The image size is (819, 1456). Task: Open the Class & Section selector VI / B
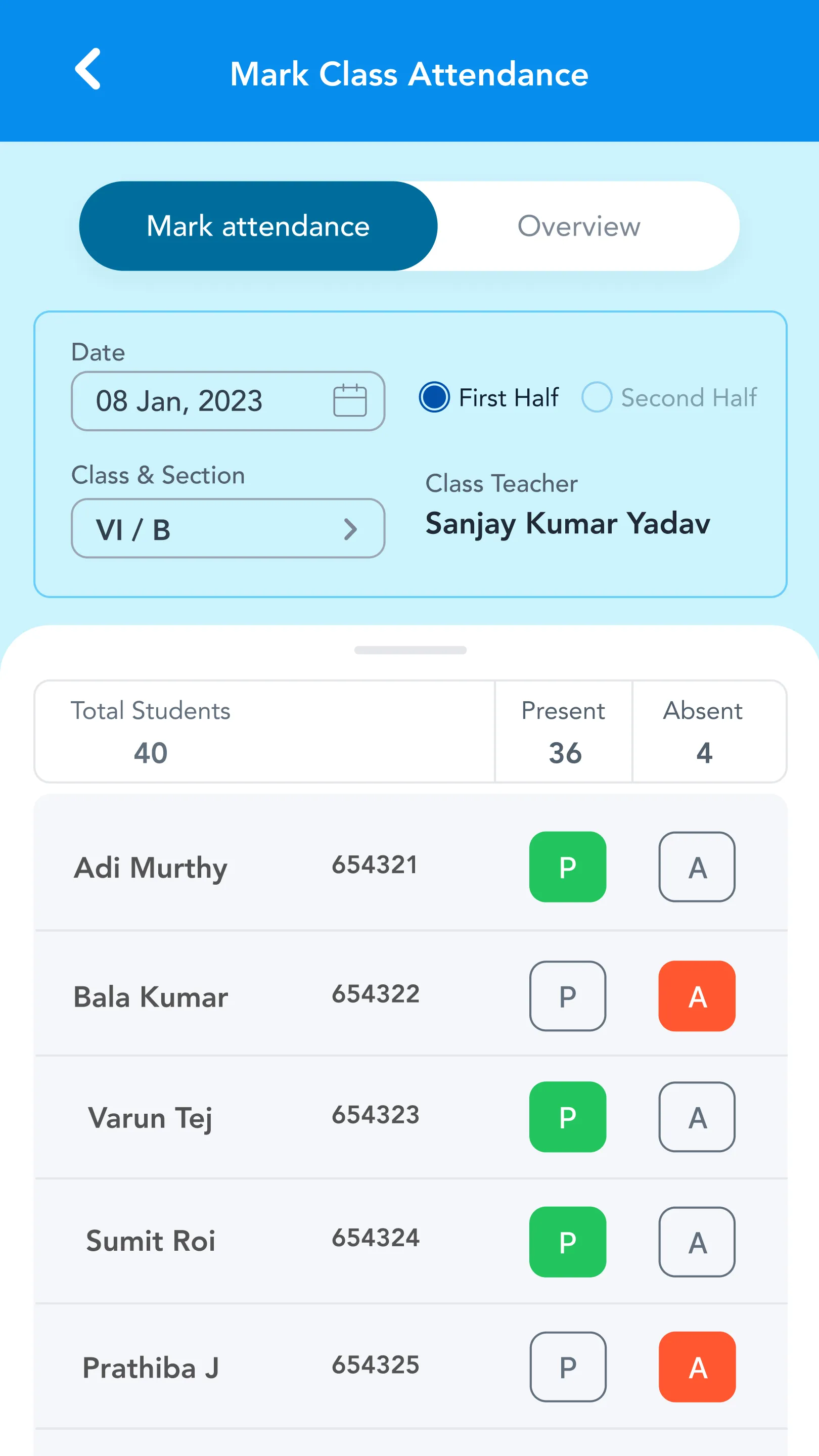tap(227, 529)
